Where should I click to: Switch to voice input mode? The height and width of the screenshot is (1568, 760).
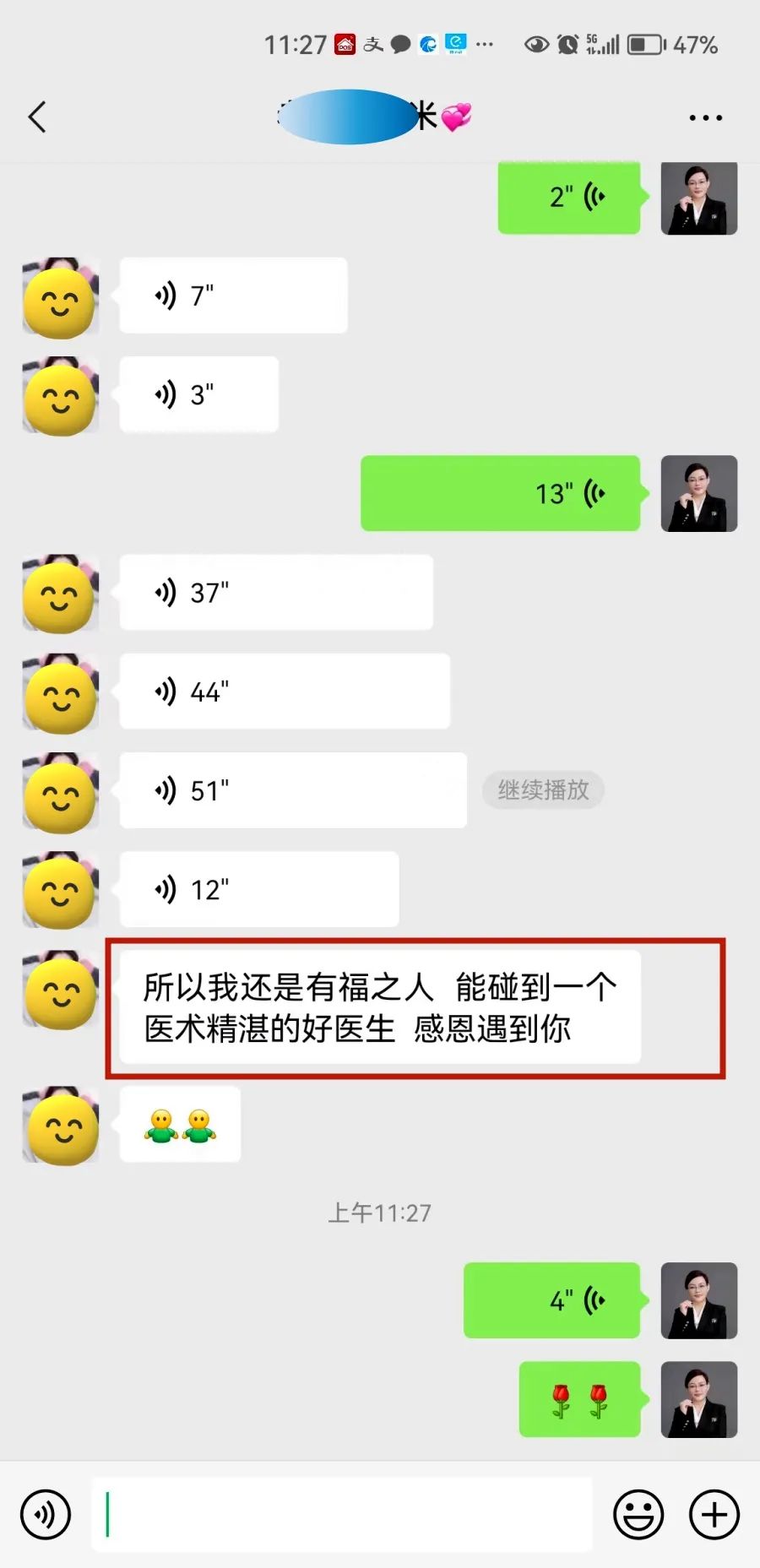(46, 1515)
